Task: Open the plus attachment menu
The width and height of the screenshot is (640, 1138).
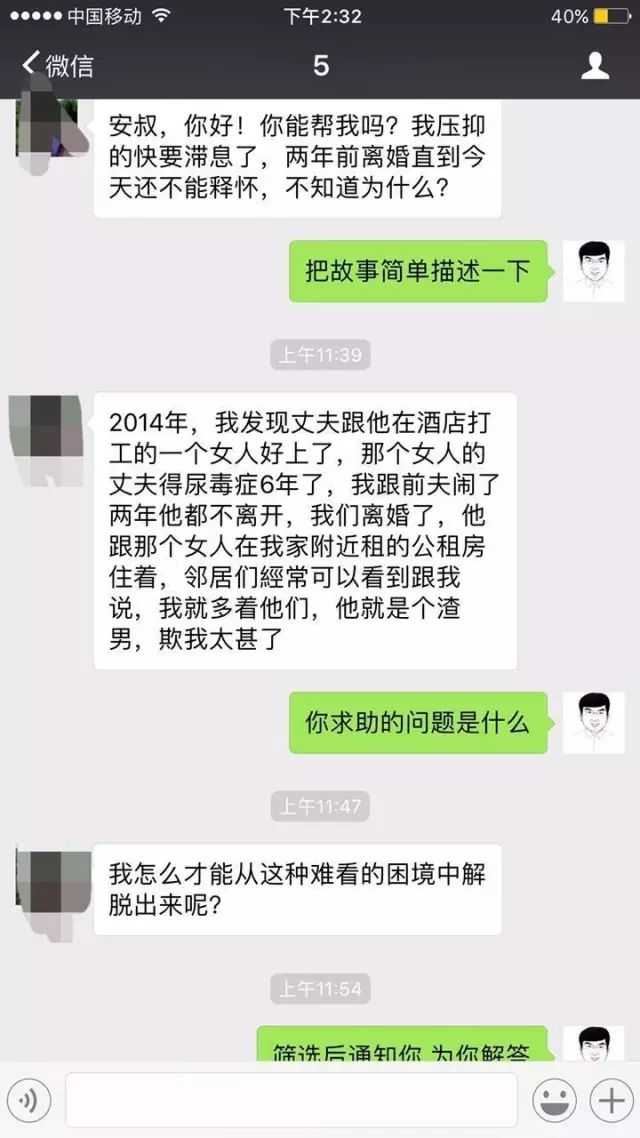Action: point(609,1102)
